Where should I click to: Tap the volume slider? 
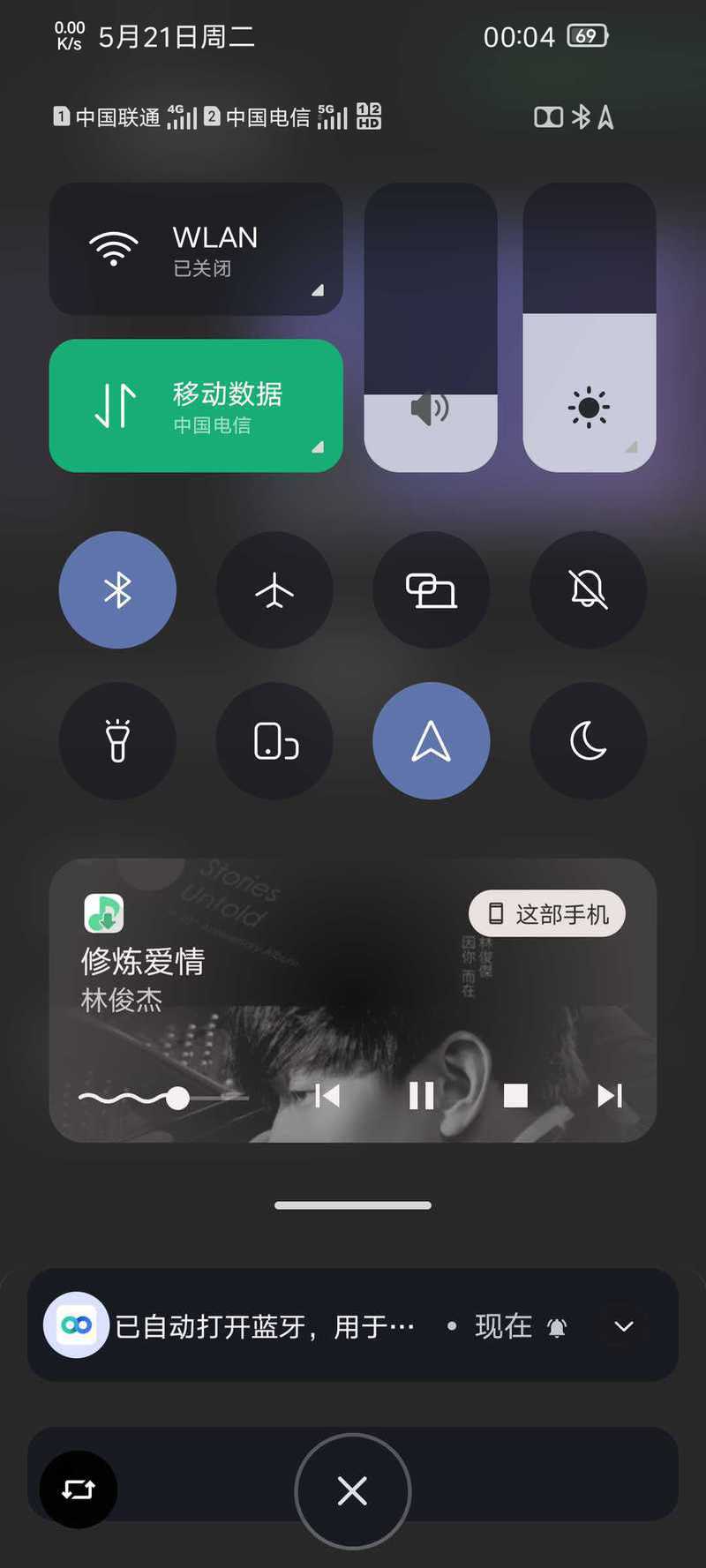tap(431, 327)
